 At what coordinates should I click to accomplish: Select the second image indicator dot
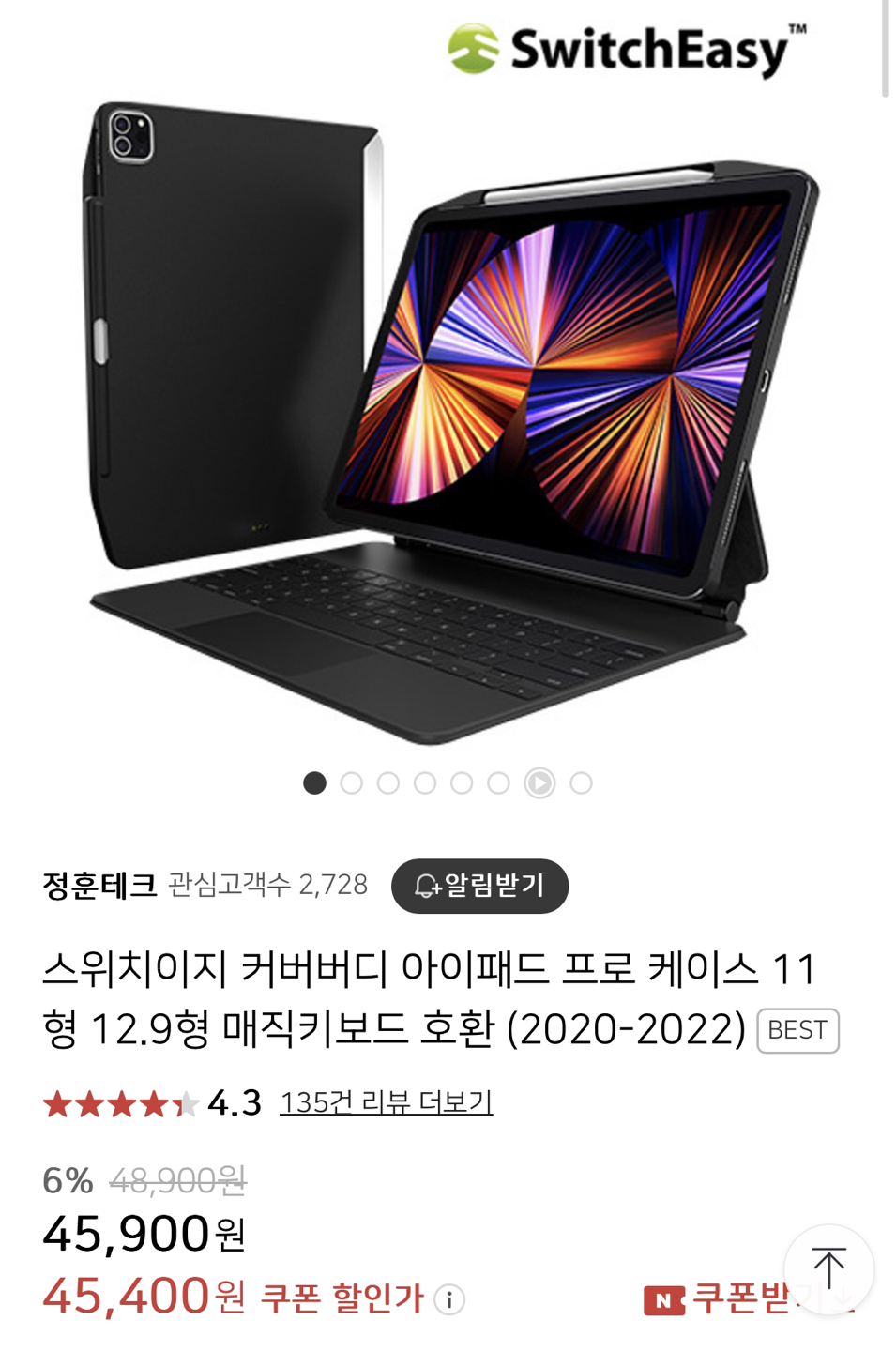[x=352, y=782]
